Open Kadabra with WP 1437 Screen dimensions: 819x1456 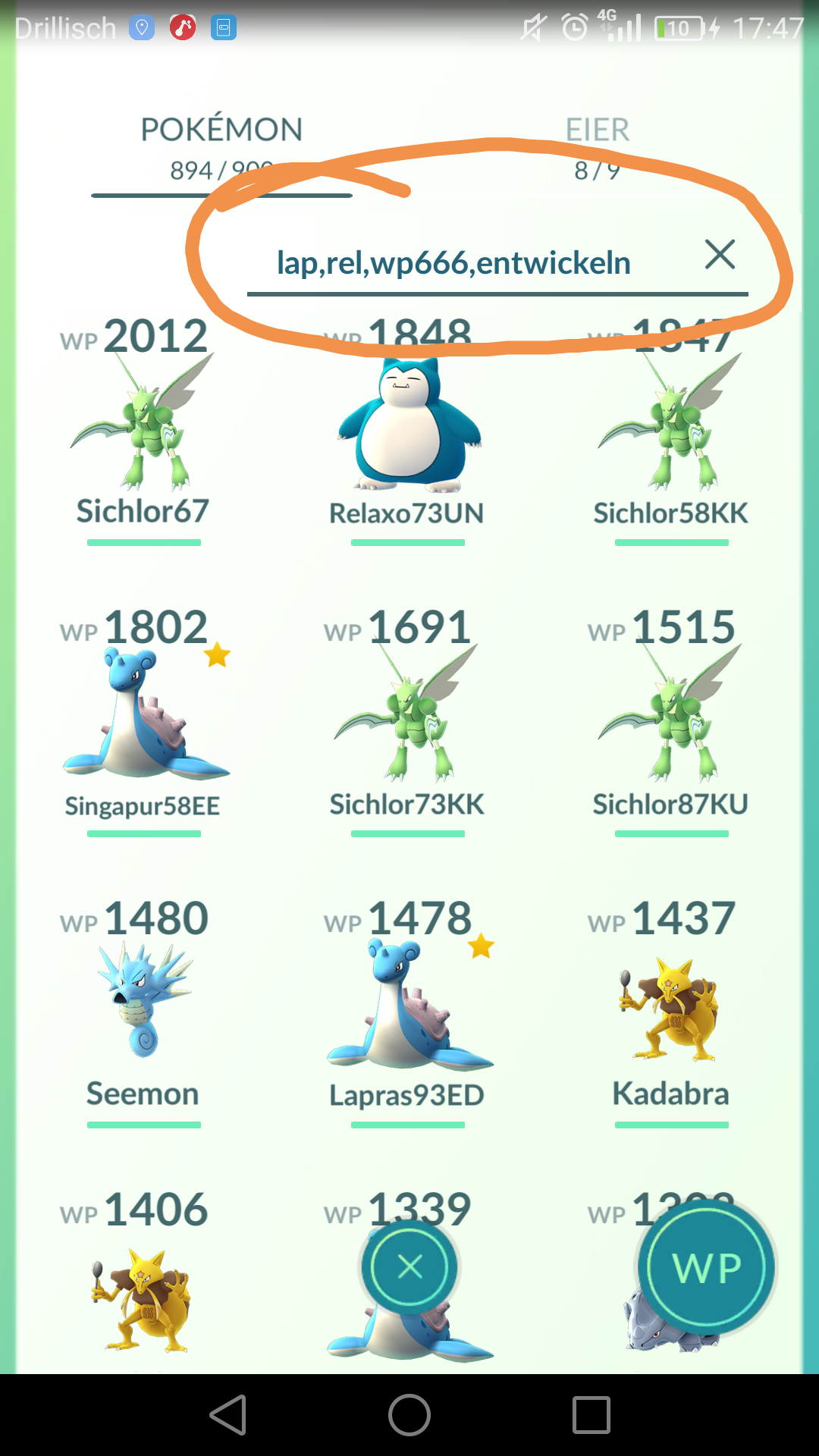[671, 1011]
